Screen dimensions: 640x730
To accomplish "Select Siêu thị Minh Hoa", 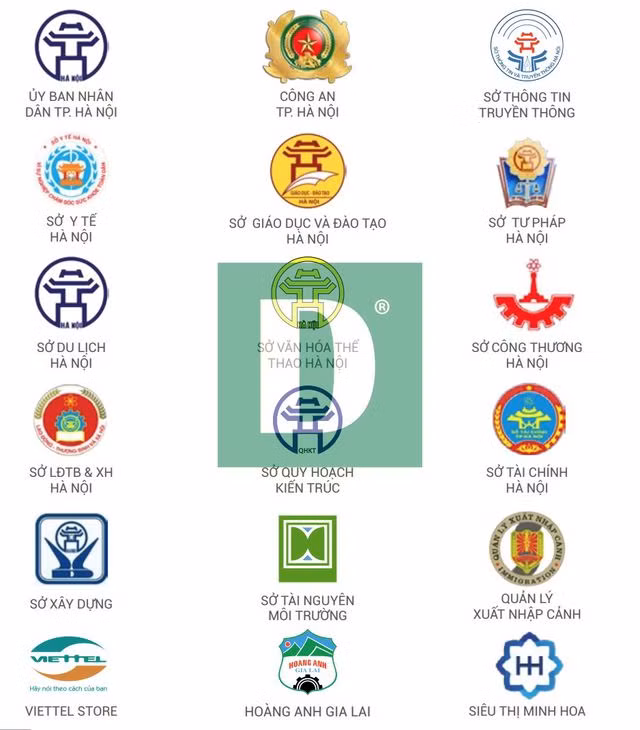I will [x=526, y=664].
